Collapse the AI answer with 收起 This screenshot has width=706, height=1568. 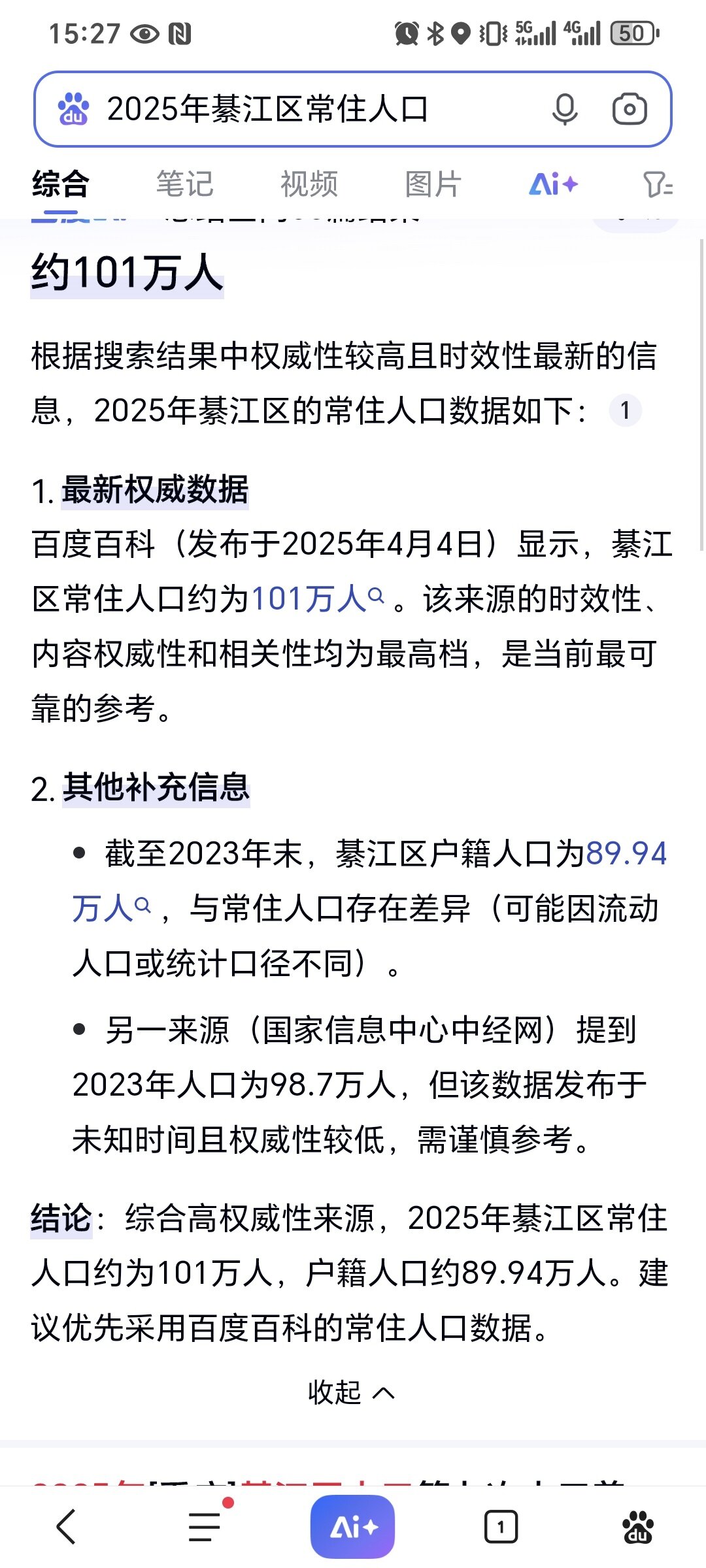click(352, 1392)
